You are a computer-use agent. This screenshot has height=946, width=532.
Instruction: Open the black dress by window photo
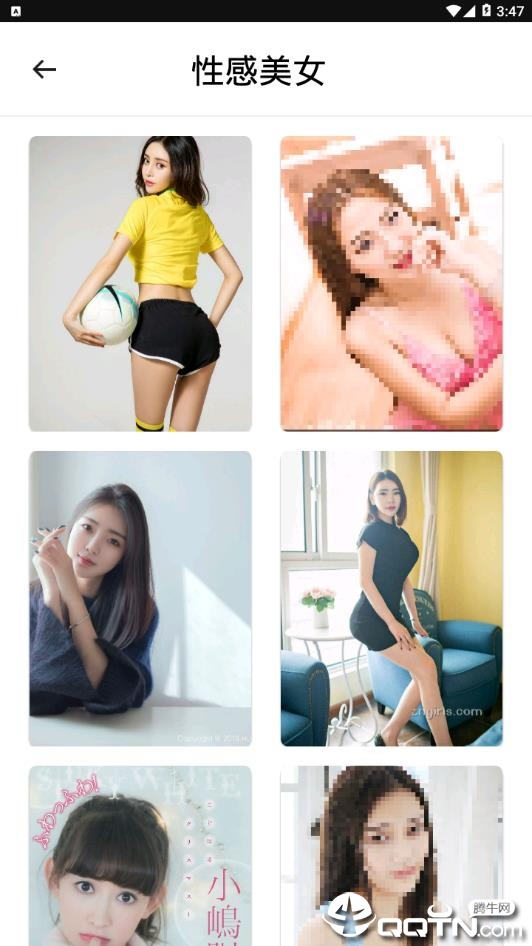pos(391,598)
